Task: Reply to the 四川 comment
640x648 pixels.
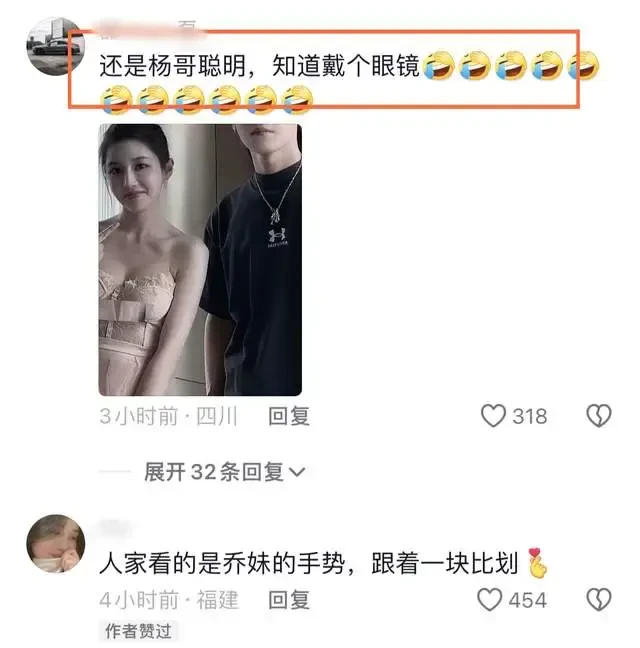Action: [289, 416]
